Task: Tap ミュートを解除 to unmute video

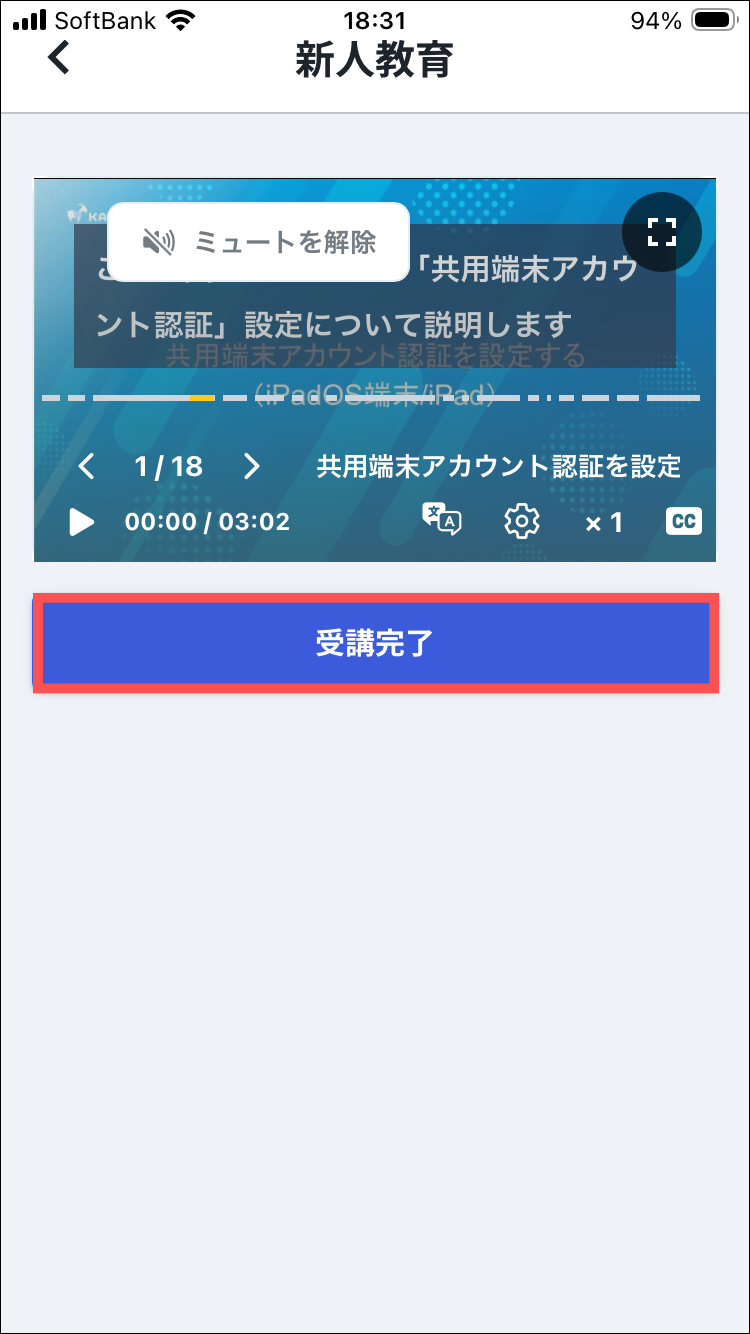Action: pos(258,241)
